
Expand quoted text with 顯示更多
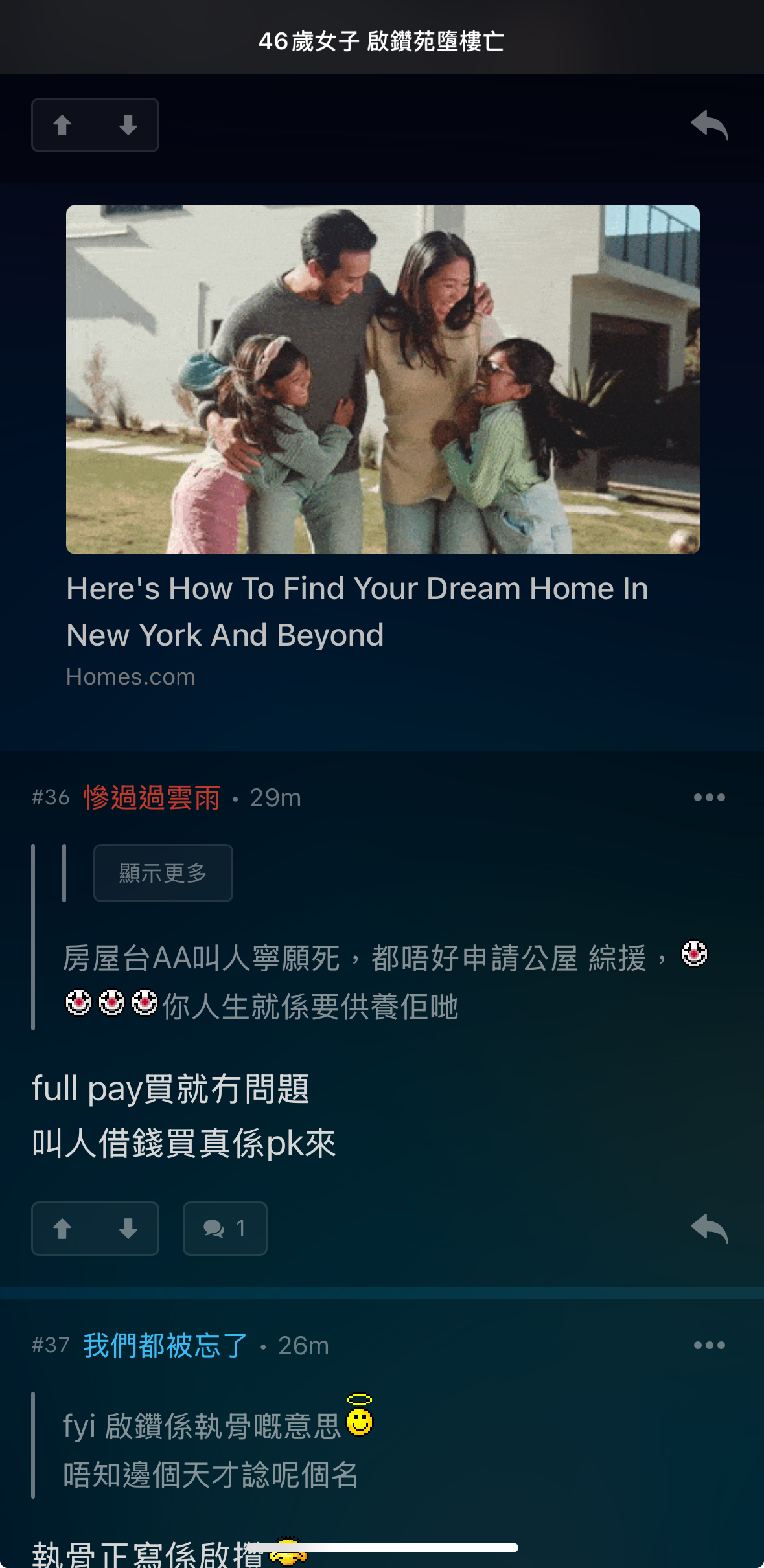(163, 873)
